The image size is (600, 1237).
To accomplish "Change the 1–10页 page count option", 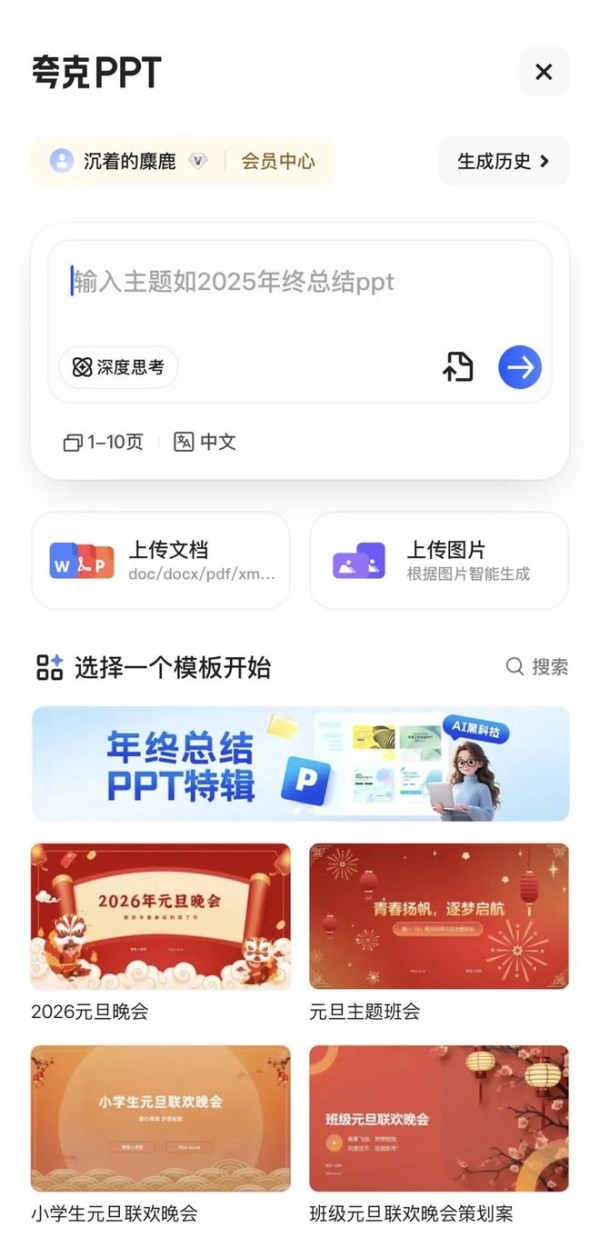I will [104, 442].
